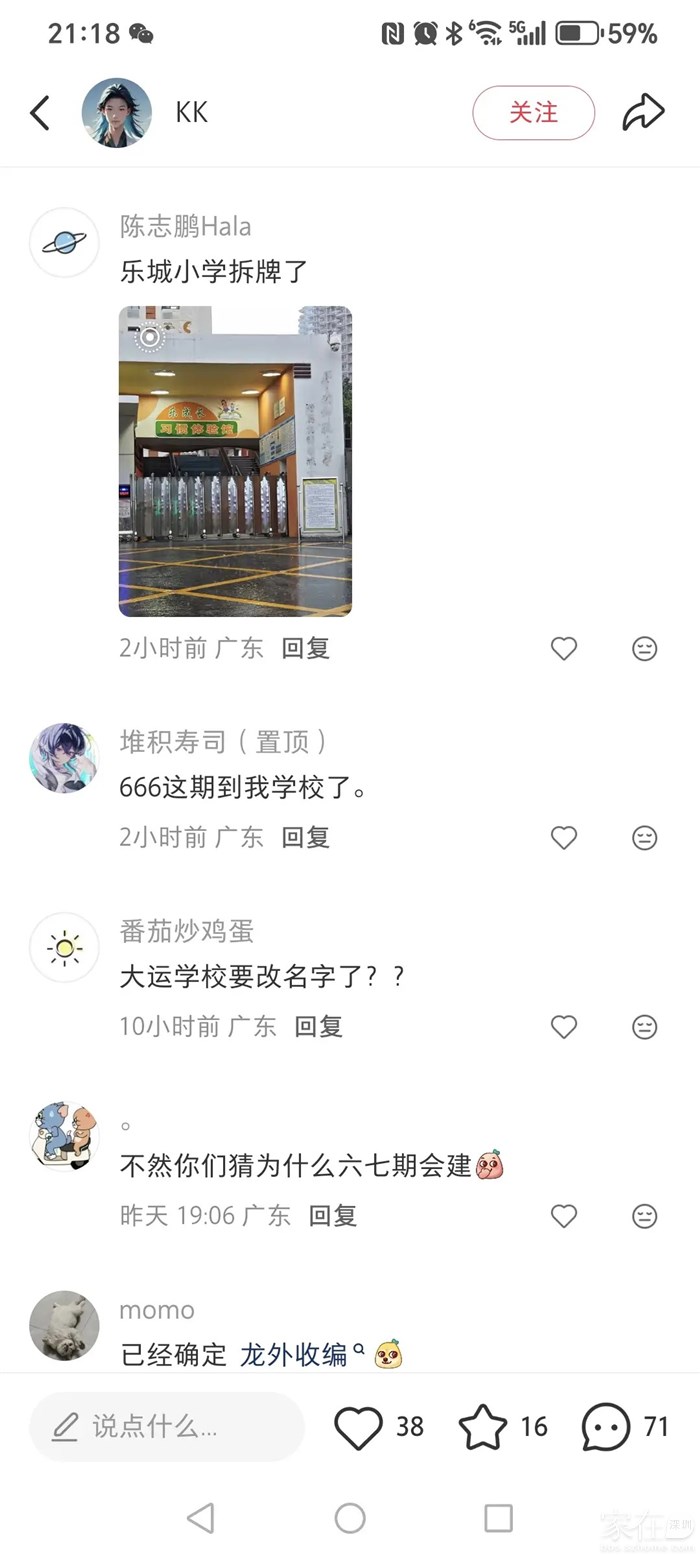
Task: Like the comment posted 昨天 19:06
Action: click(564, 1215)
